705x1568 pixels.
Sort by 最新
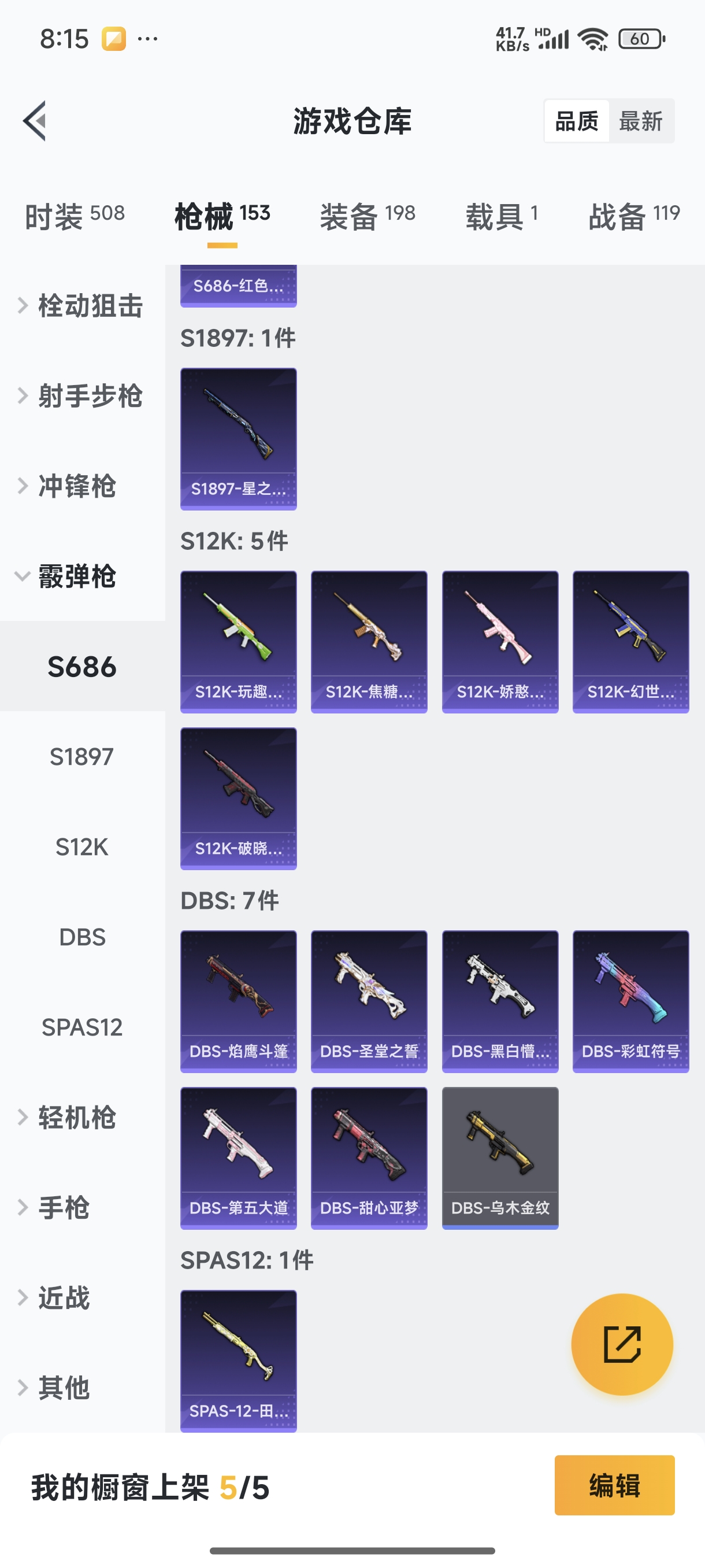click(x=640, y=121)
